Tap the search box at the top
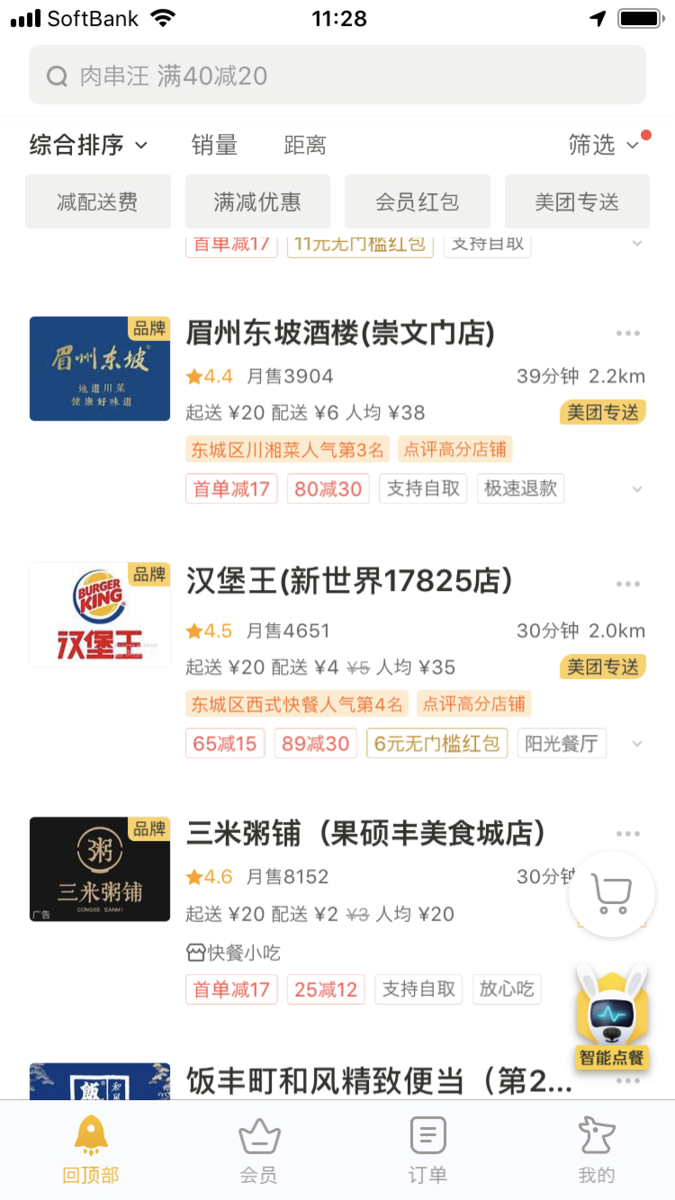Viewport: 675px width, 1200px height. click(x=337, y=76)
